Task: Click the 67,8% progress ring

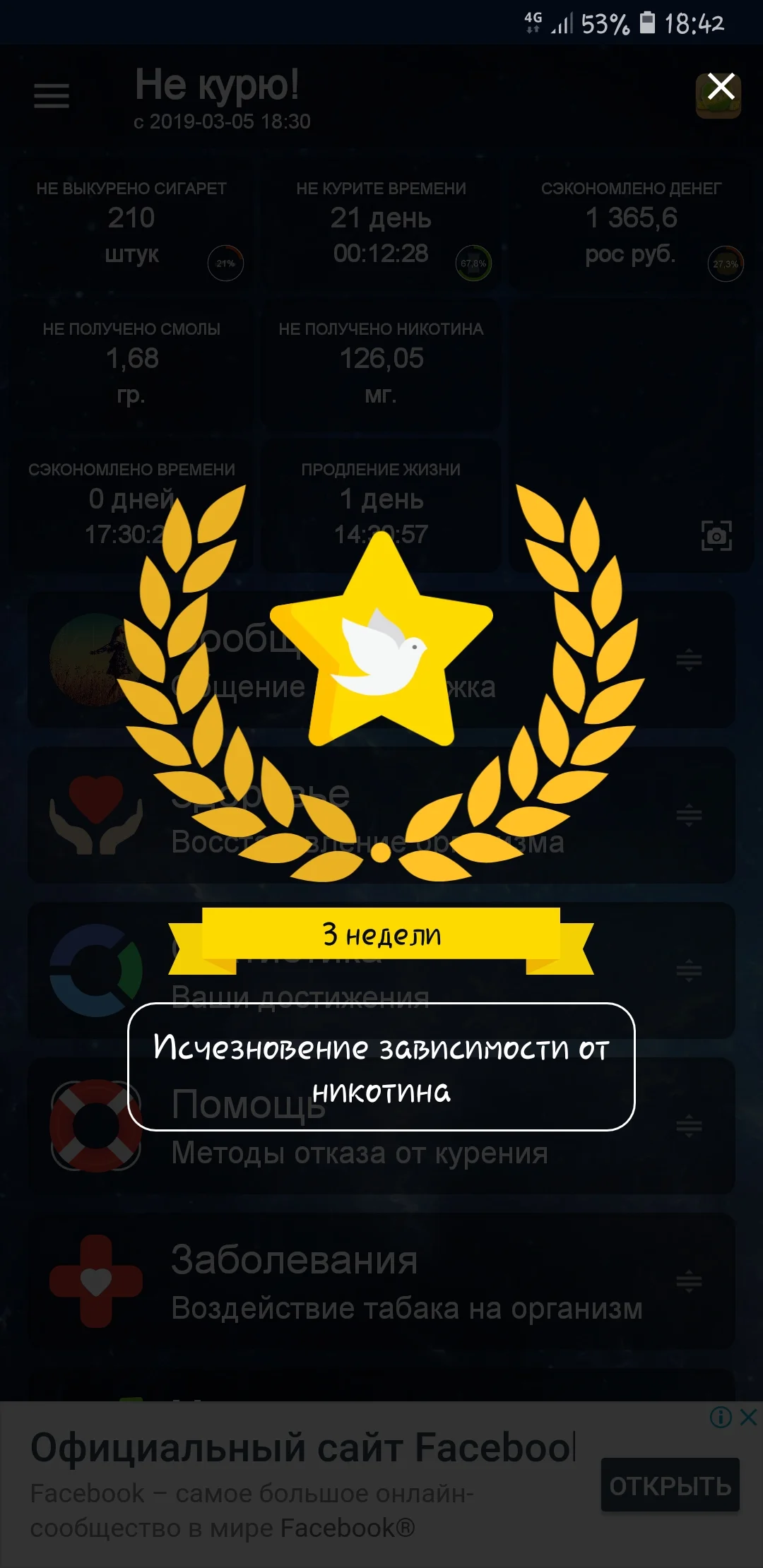Action: coord(472,261)
